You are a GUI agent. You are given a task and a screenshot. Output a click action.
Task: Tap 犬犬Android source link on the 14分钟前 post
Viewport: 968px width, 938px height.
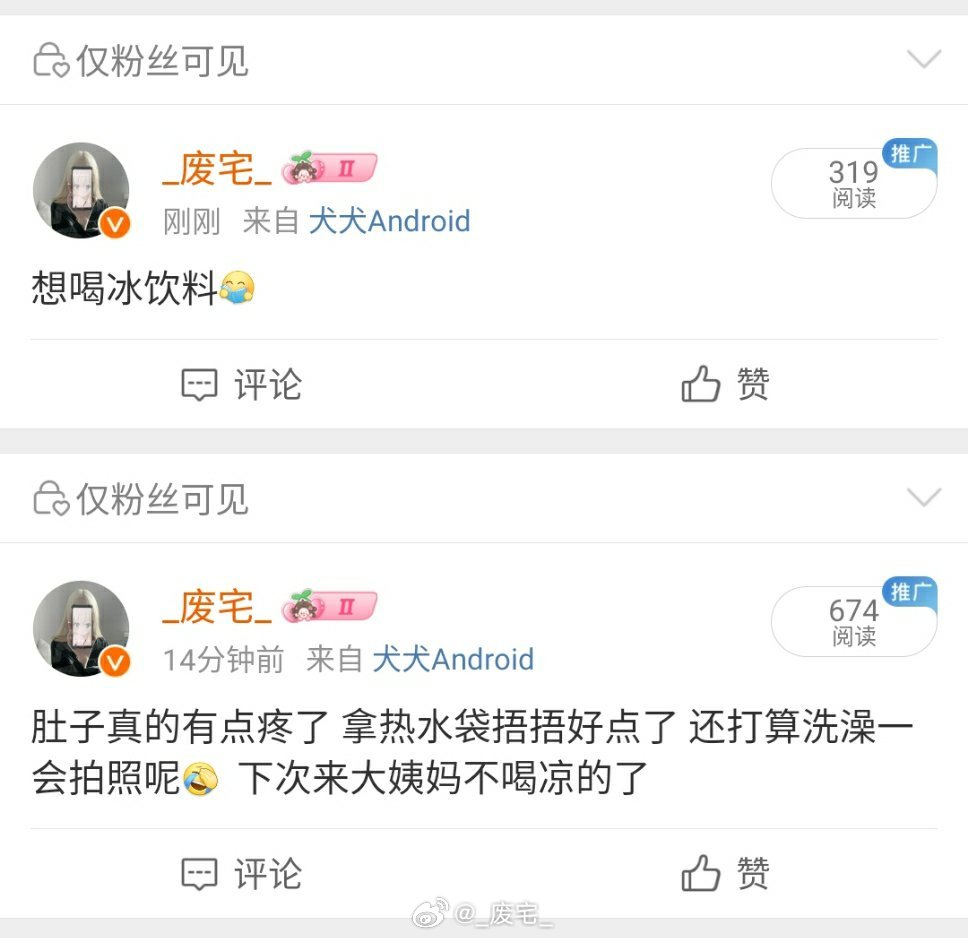[453, 660]
